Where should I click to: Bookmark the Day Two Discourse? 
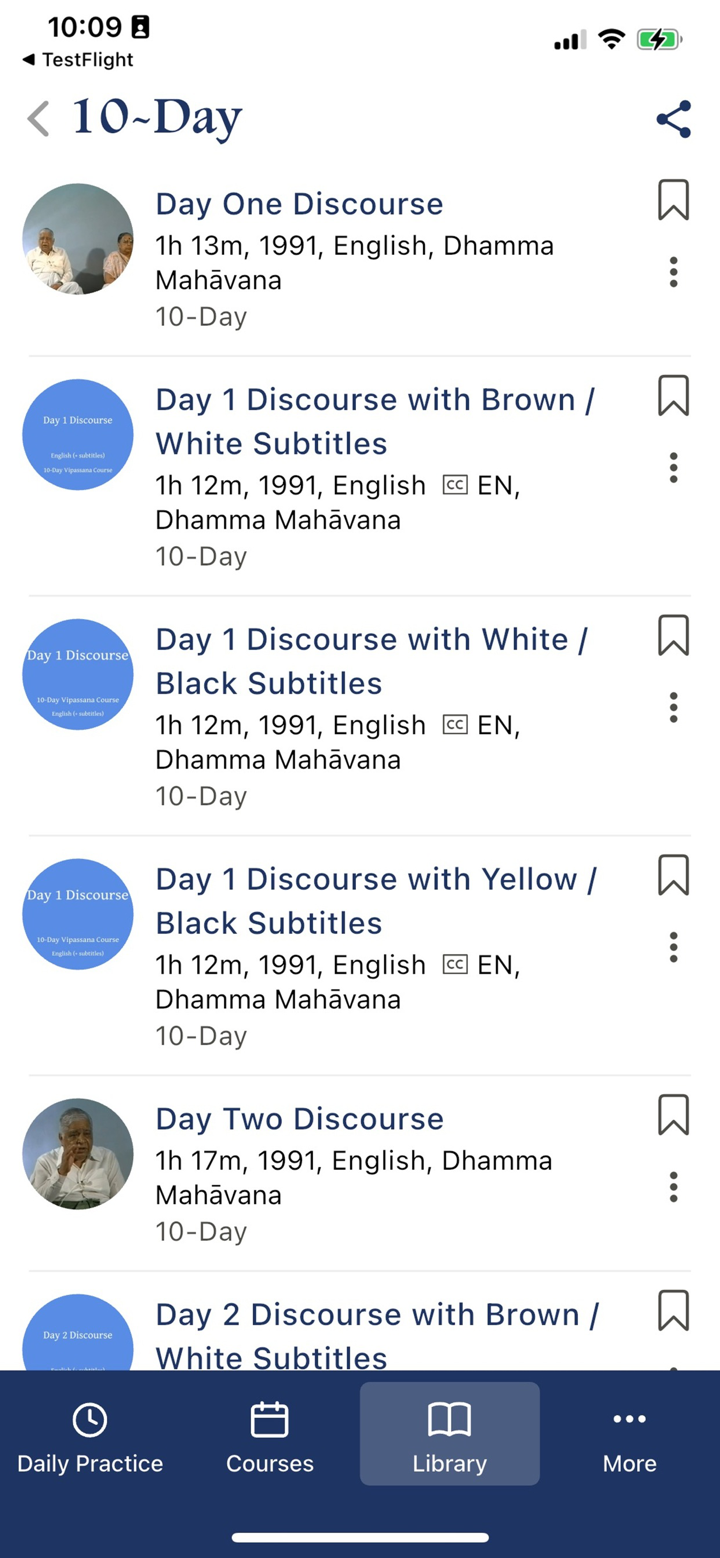(673, 1114)
